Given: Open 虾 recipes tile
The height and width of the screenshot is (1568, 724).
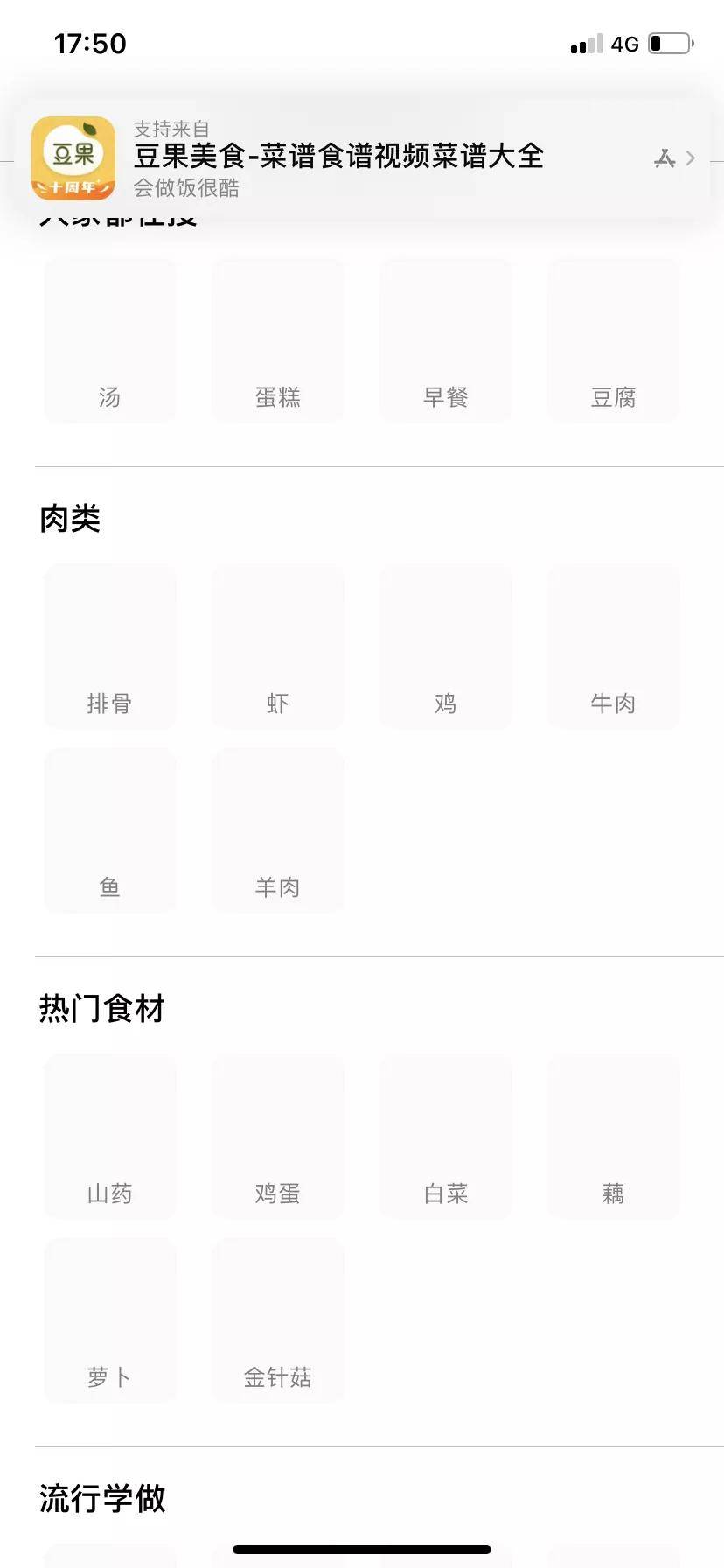Looking at the screenshot, I should click(278, 647).
